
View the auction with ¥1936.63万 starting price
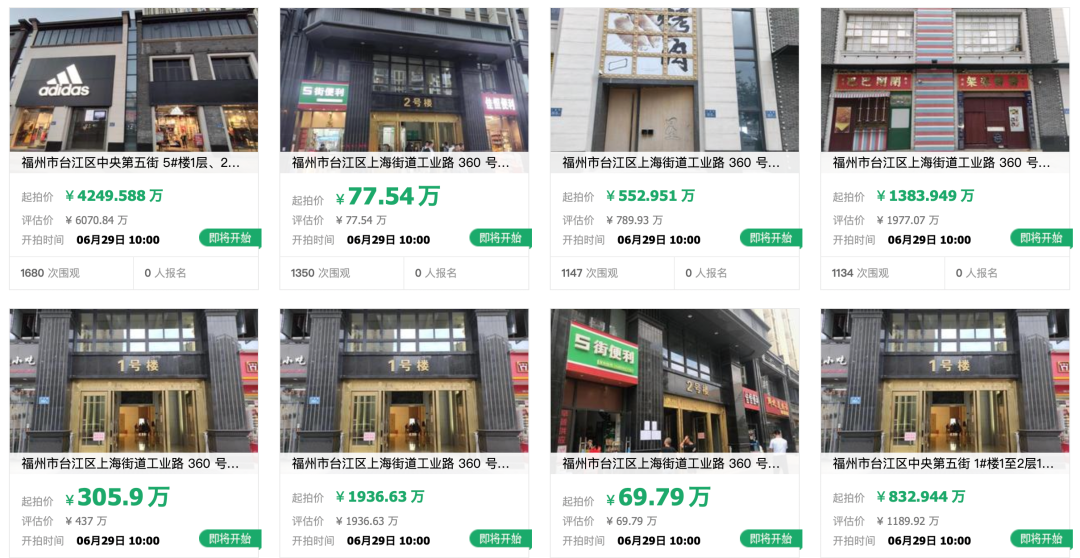point(404,464)
